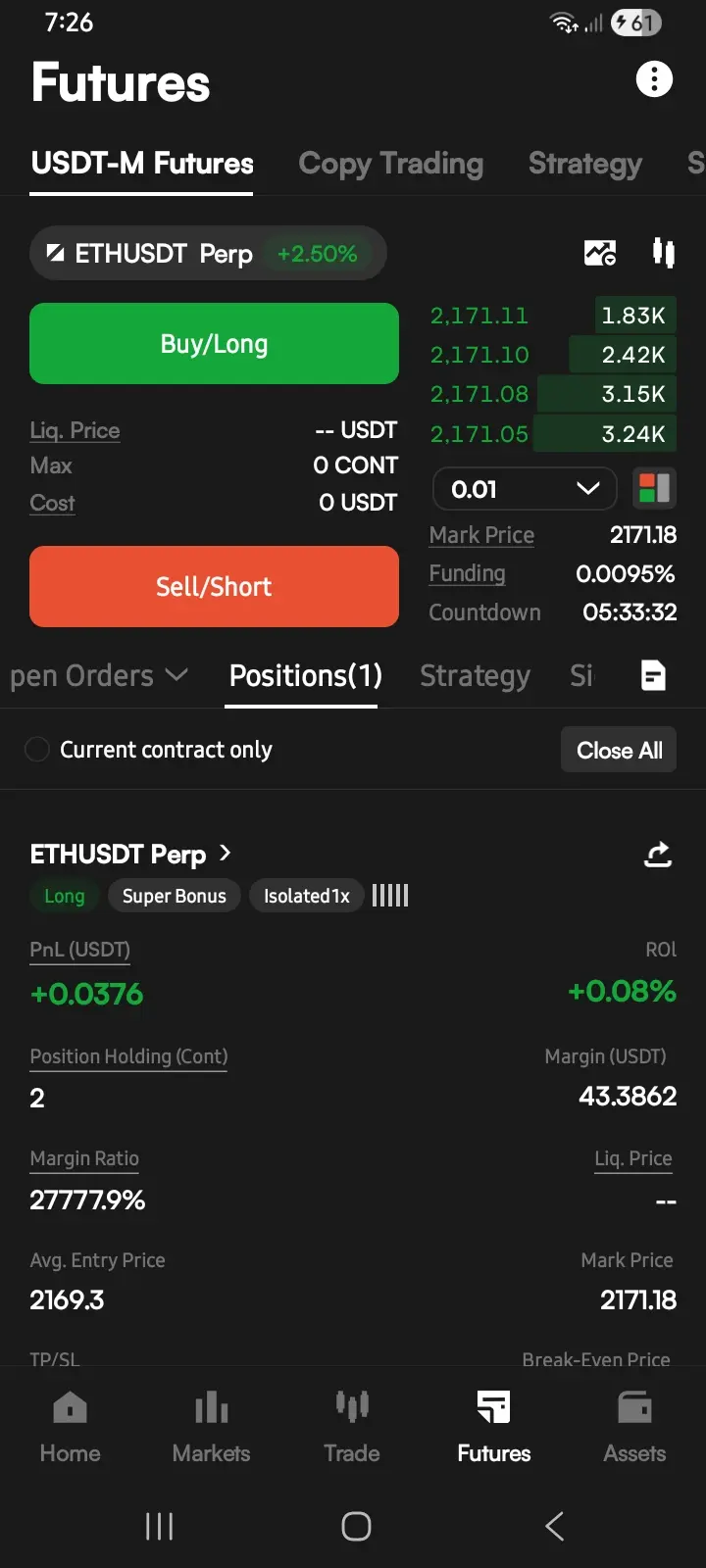The height and width of the screenshot is (1568, 706).
Task: Open ETHUSDT Perp position details
Action: 130,855
